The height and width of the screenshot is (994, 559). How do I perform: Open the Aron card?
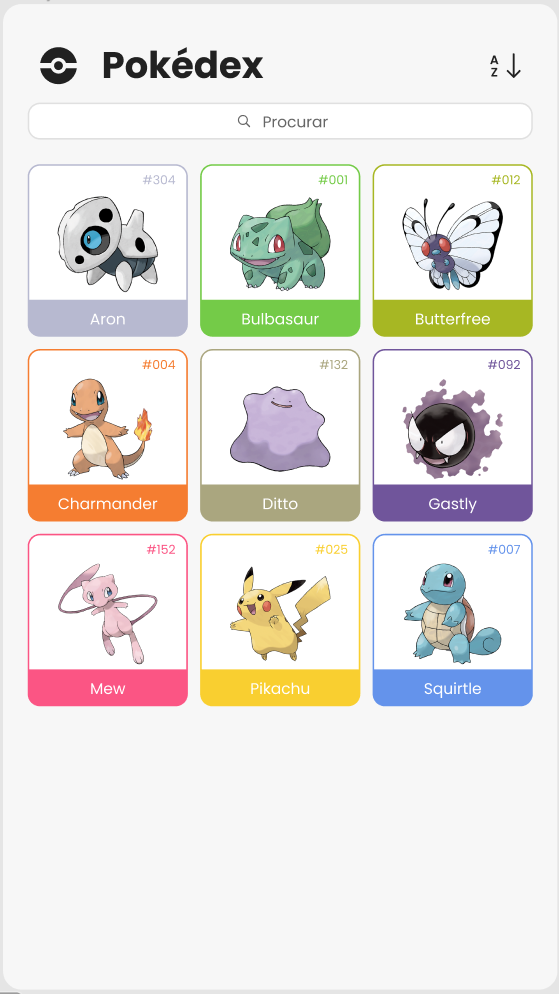coord(108,250)
